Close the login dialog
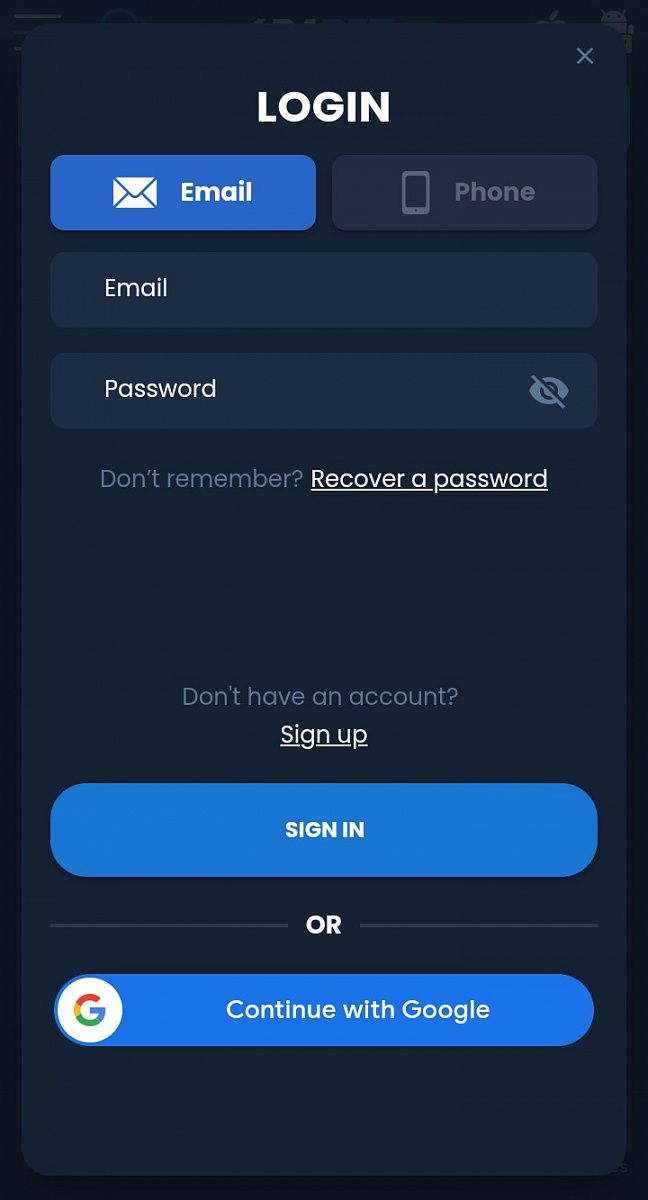This screenshot has height=1200, width=648. point(585,56)
